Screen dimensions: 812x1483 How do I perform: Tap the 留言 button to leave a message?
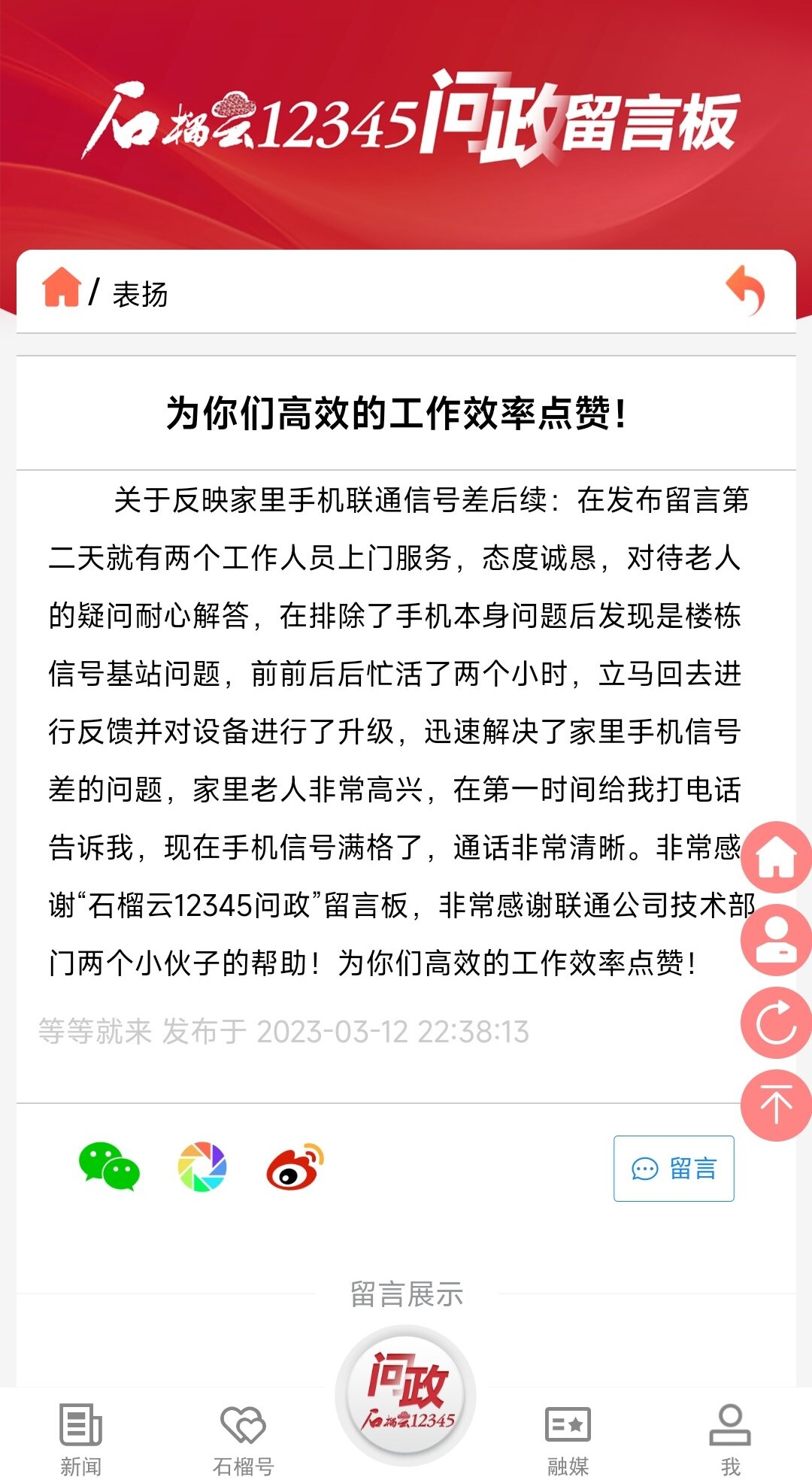[674, 1169]
